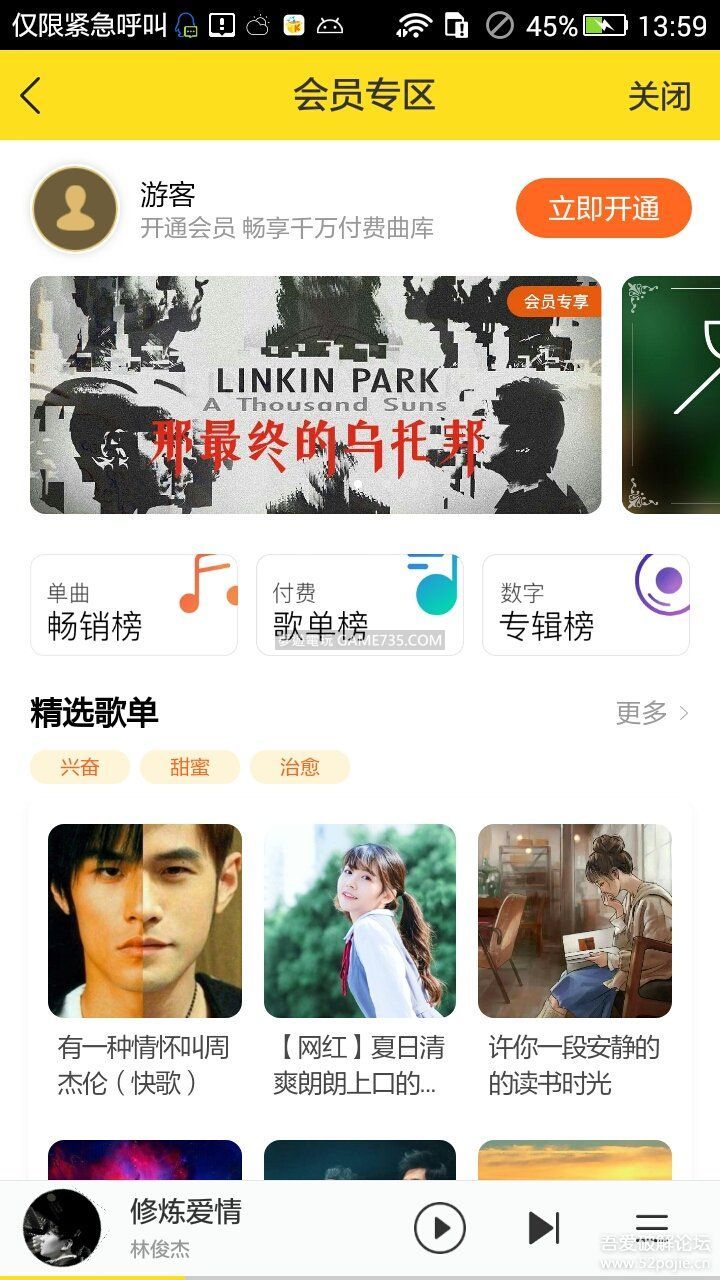Tap 关闭 to close the member zone
The width and height of the screenshot is (720, 1280).
click(x=659, y=96)
